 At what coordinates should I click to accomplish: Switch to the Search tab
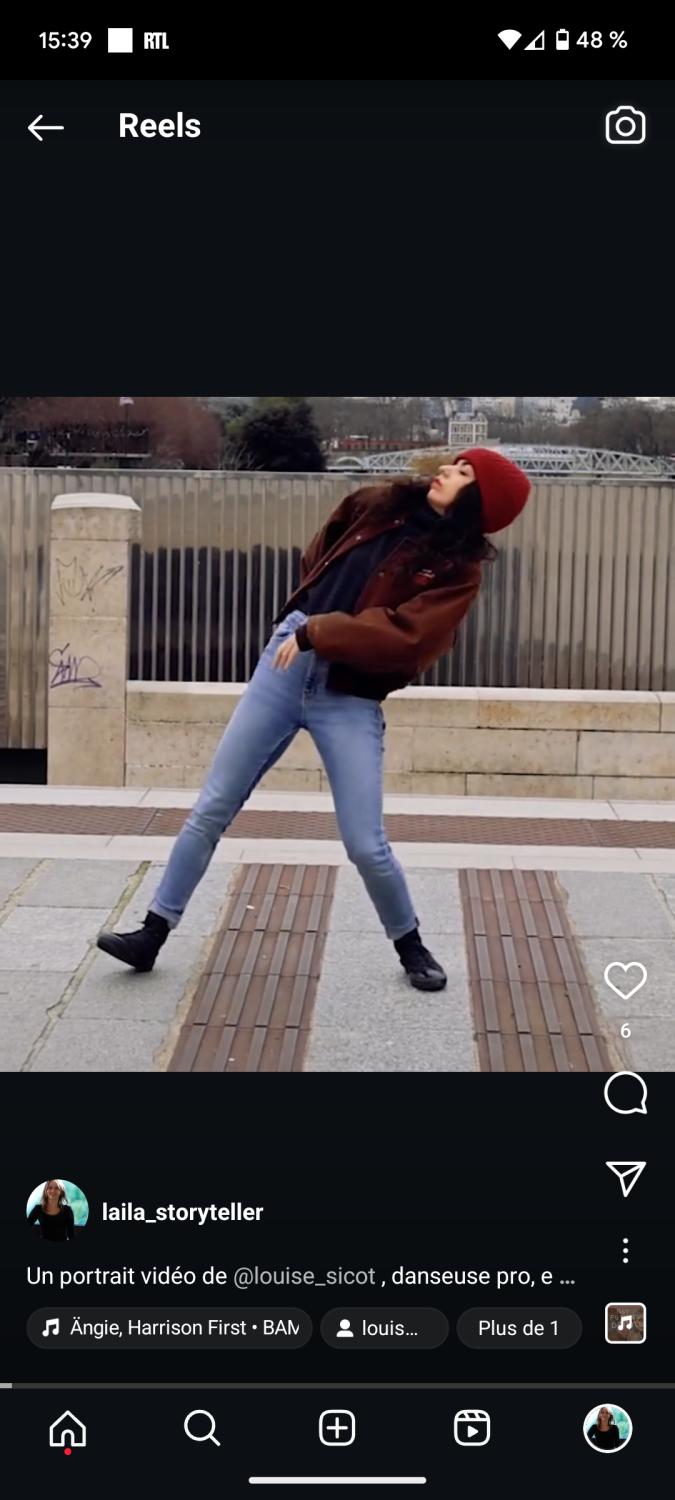202,1428
